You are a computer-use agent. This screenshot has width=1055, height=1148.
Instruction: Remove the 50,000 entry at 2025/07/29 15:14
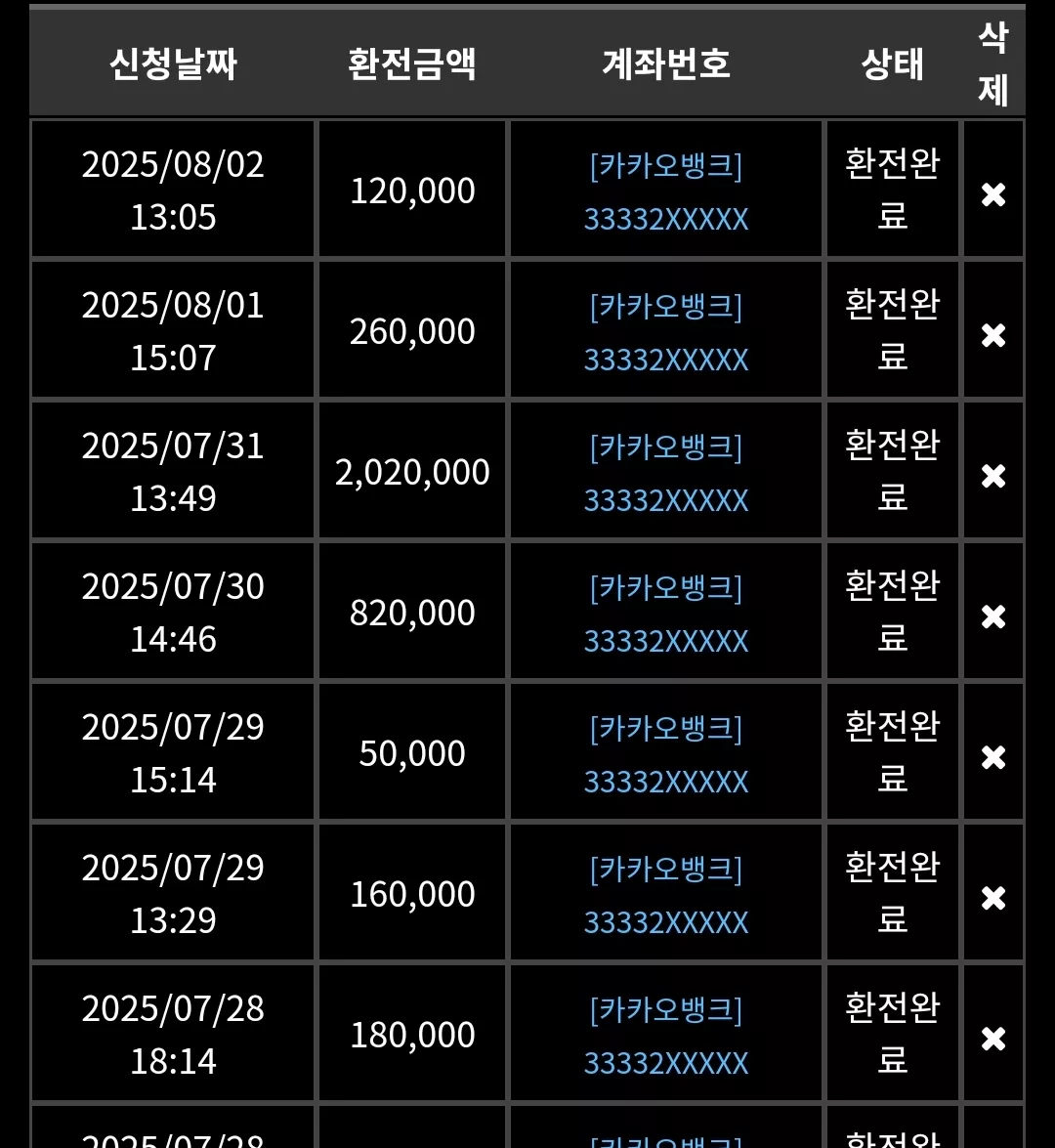(x=992, y=756)
